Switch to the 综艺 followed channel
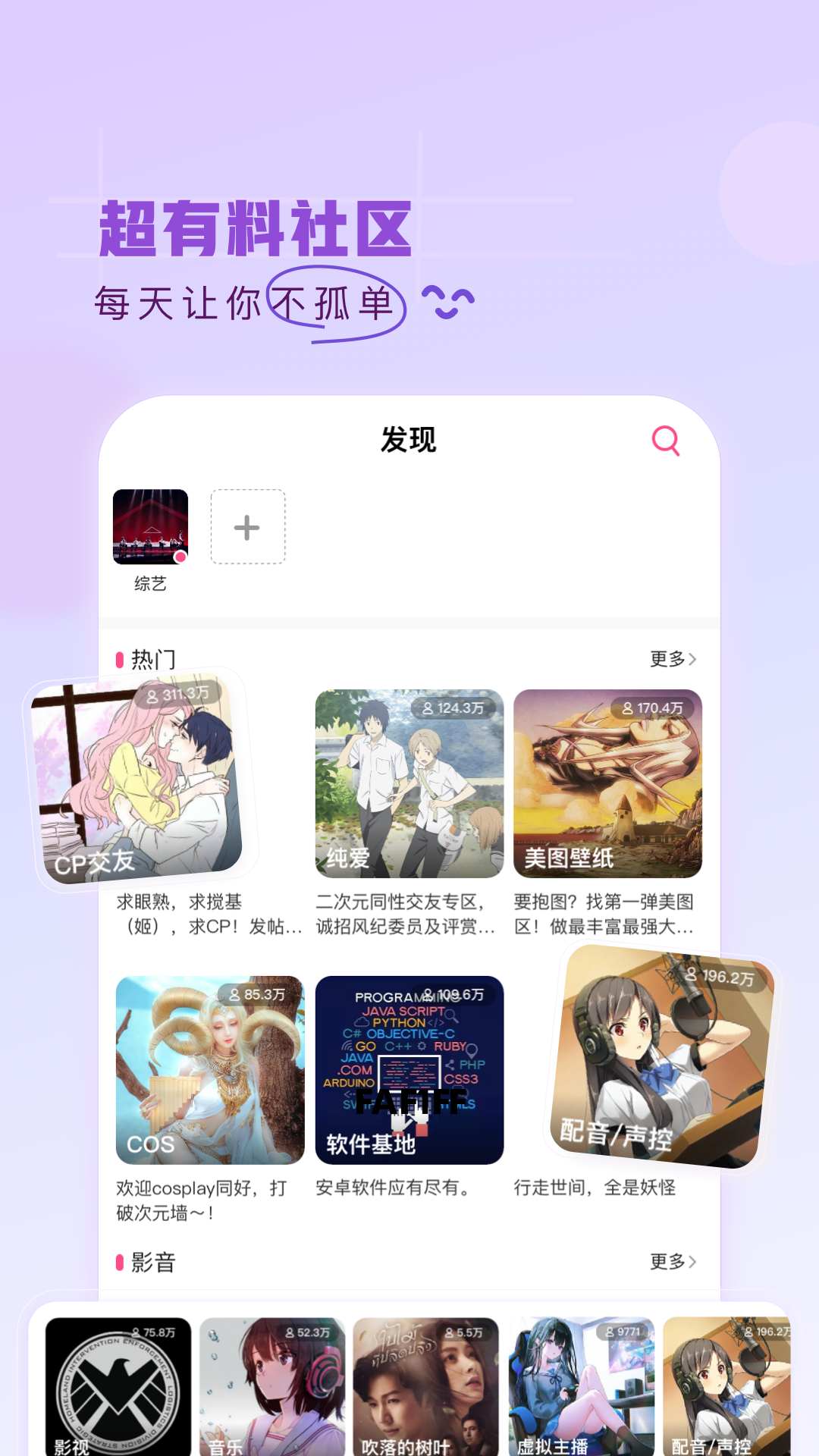The width and height of the screenshot is (819, 1456). 149,528
